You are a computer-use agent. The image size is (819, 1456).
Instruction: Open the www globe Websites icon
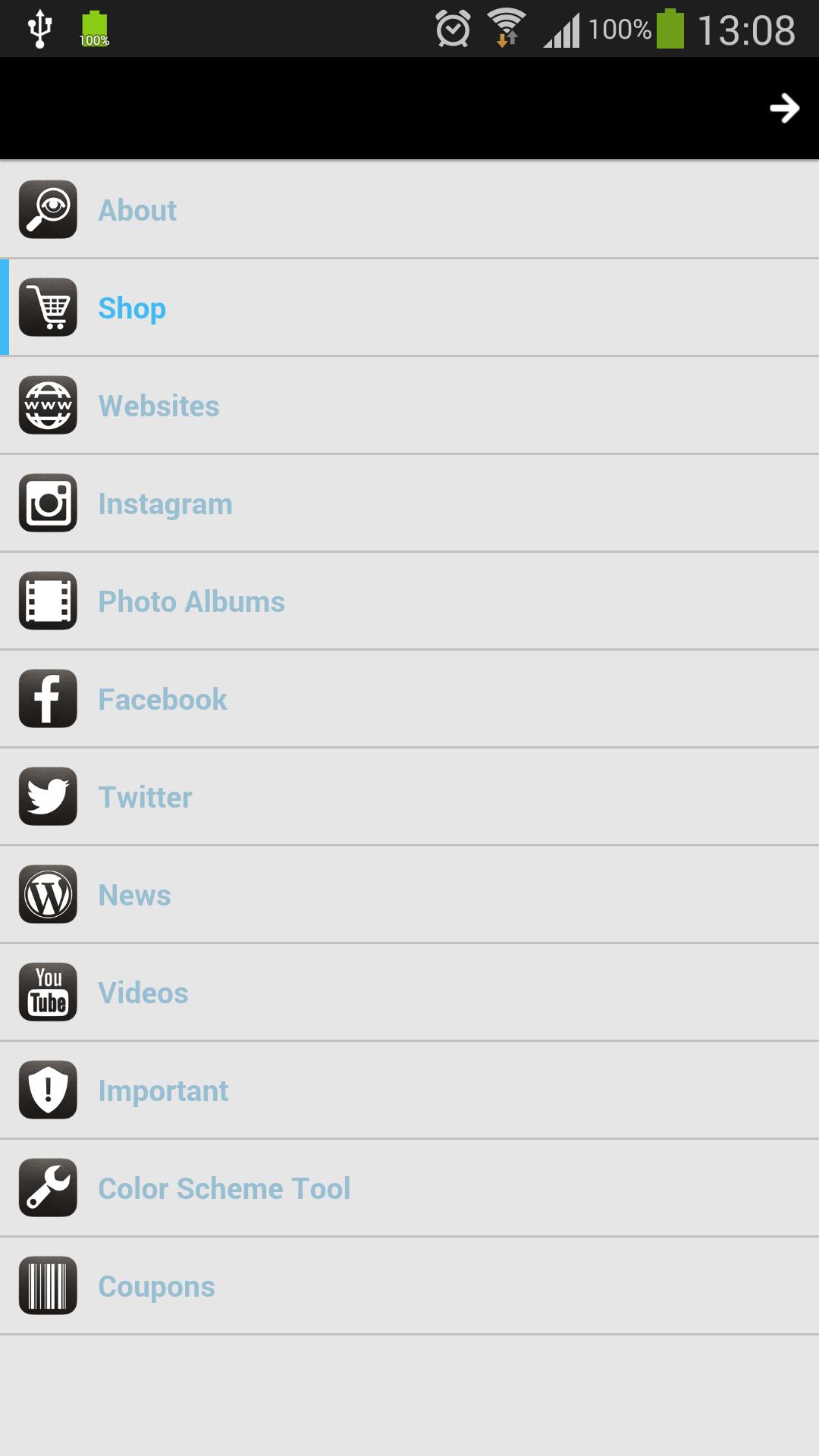point(47,406)
